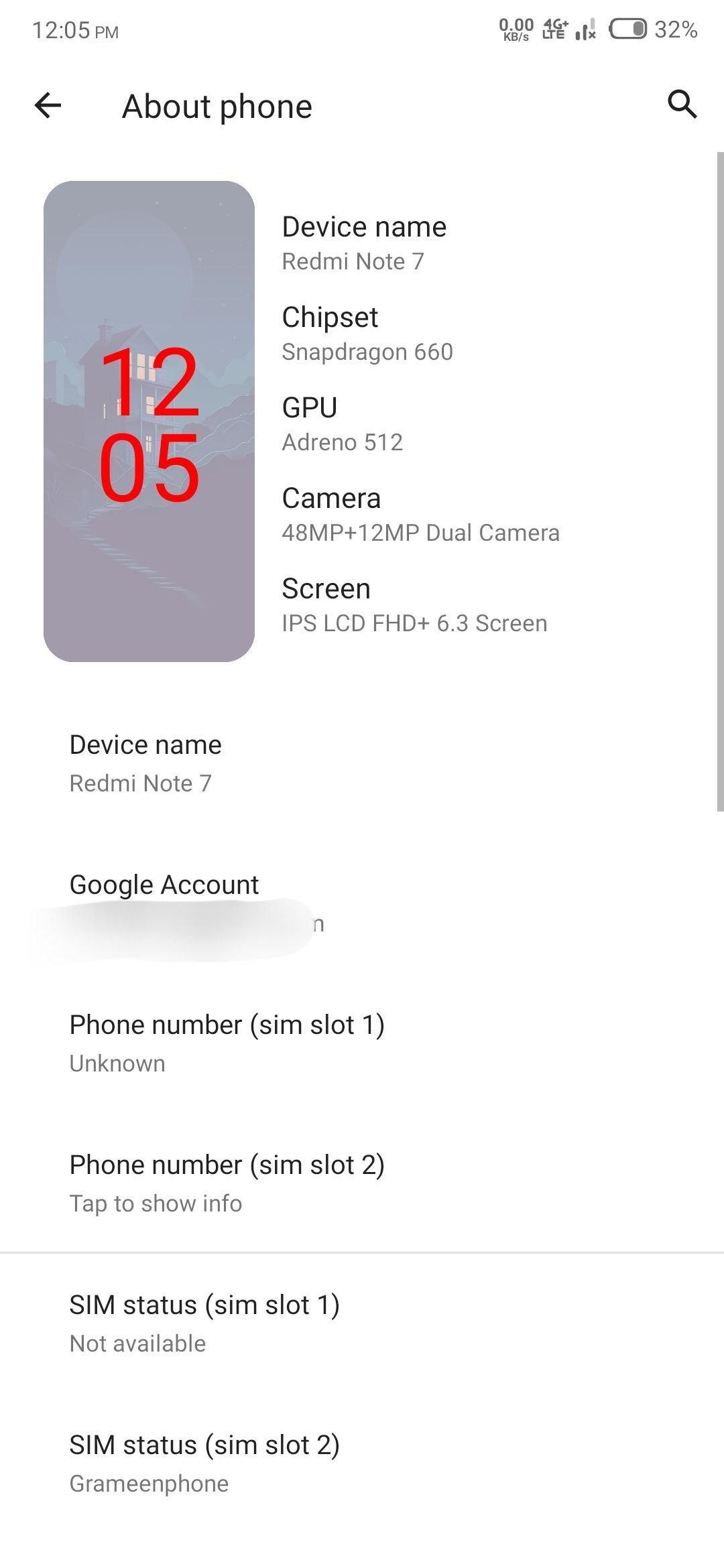Open the search magnifier icon
Screen dimensions: 724x1568
click(x=682, y=105)
